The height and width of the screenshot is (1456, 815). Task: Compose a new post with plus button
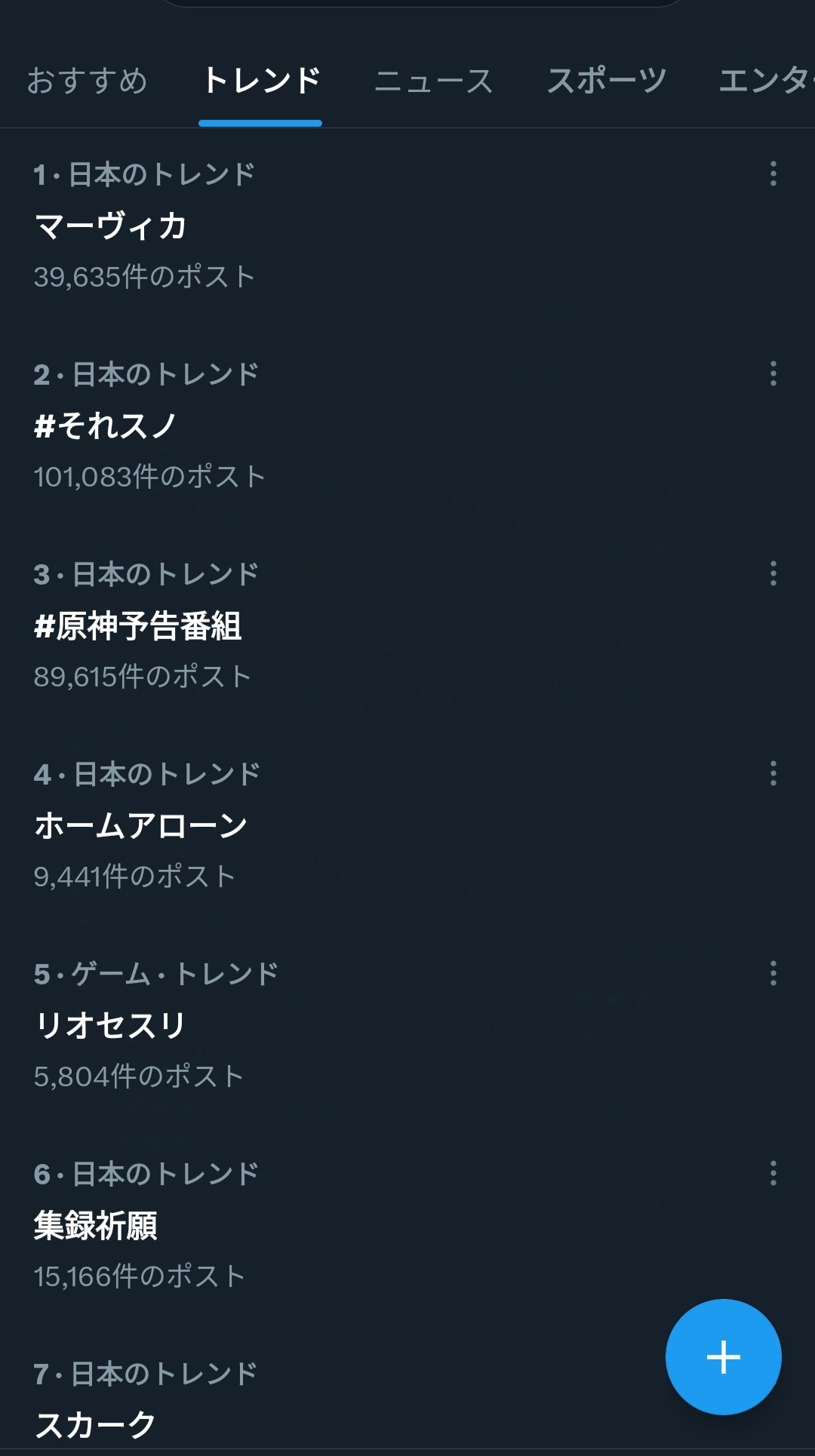pos(723,1357)
